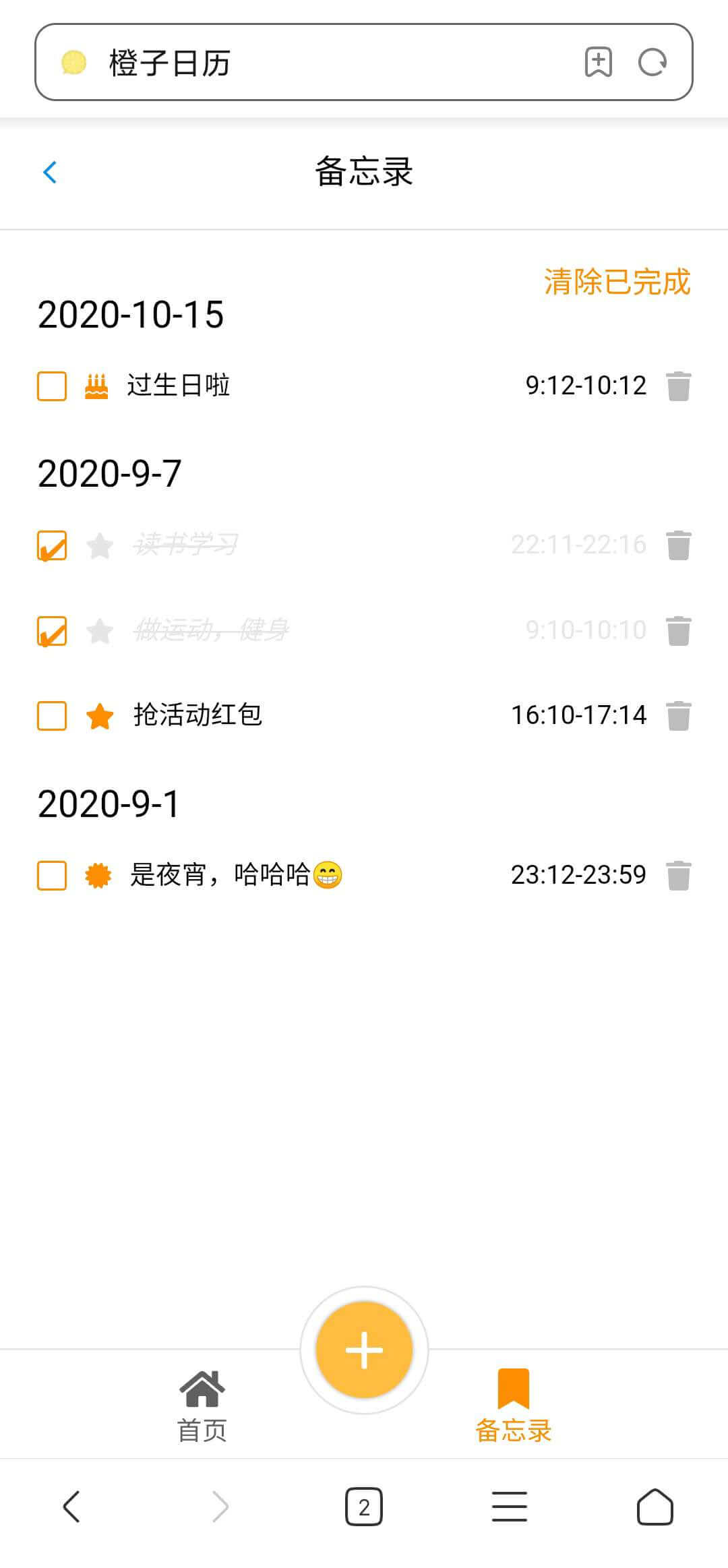Screen dimensions: 728x1568
Task: Bookmark the page using the add icon
Action: [596, 63]
